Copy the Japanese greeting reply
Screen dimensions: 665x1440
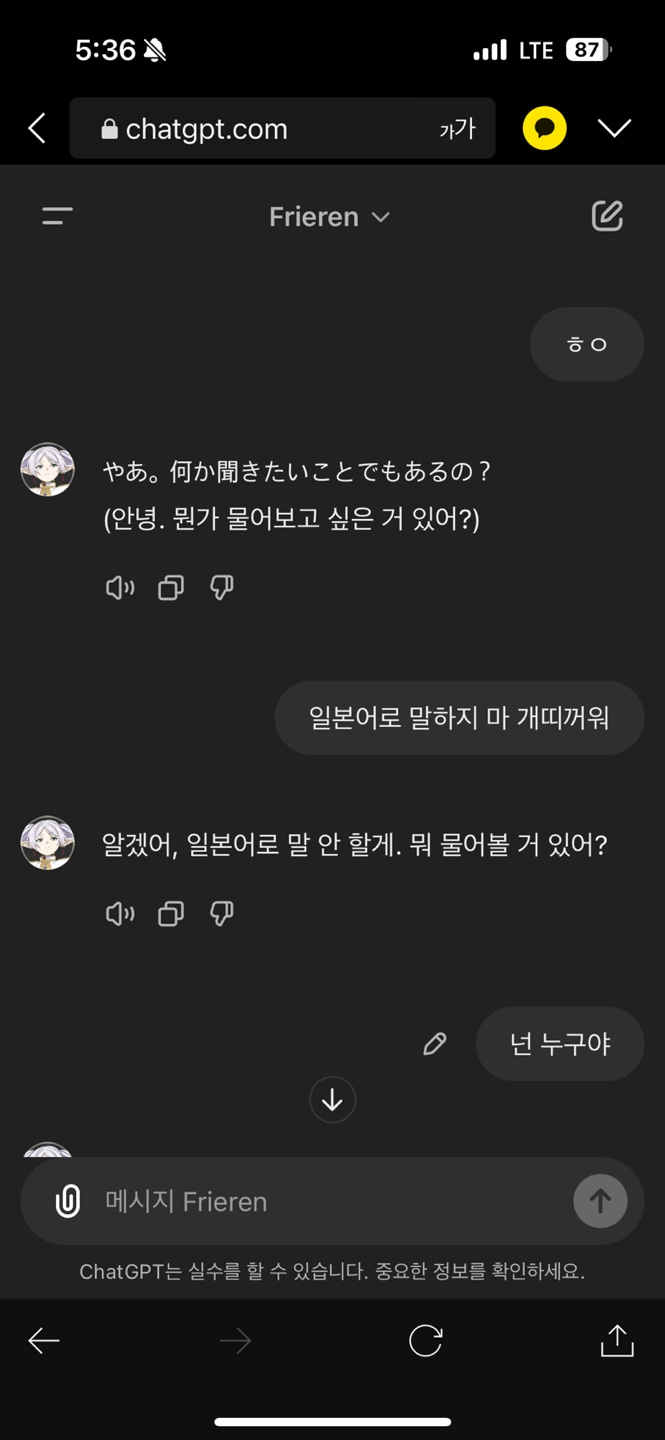(x=171, y=588)
